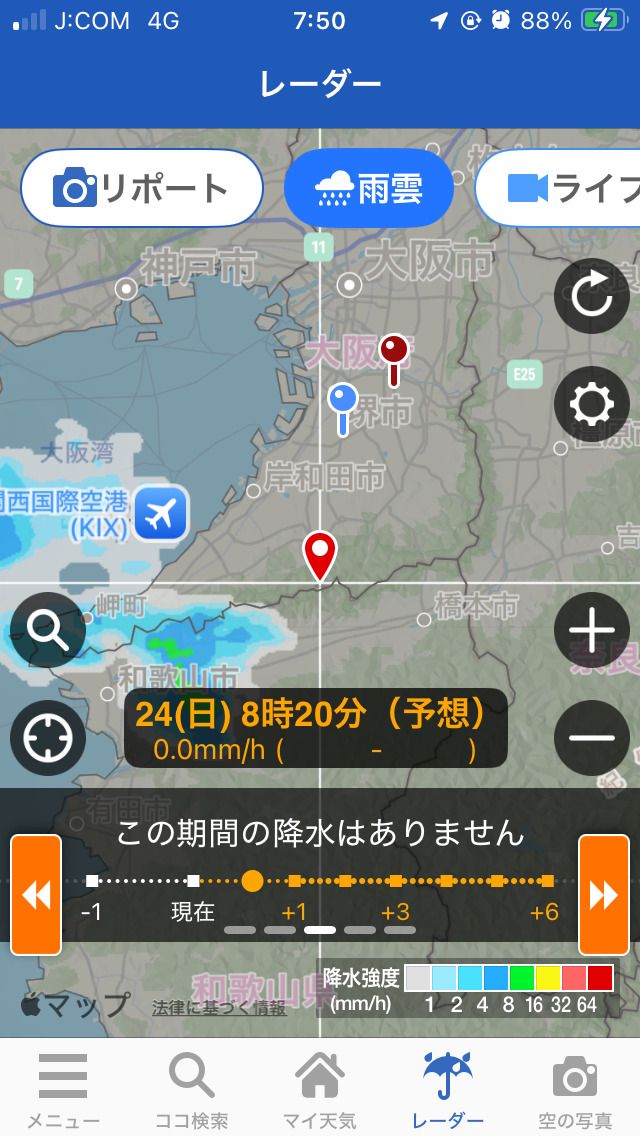Reload the radar with the refresh icon
The width and height of the screenshot is (640, 1136).
(x=592, y=295)
